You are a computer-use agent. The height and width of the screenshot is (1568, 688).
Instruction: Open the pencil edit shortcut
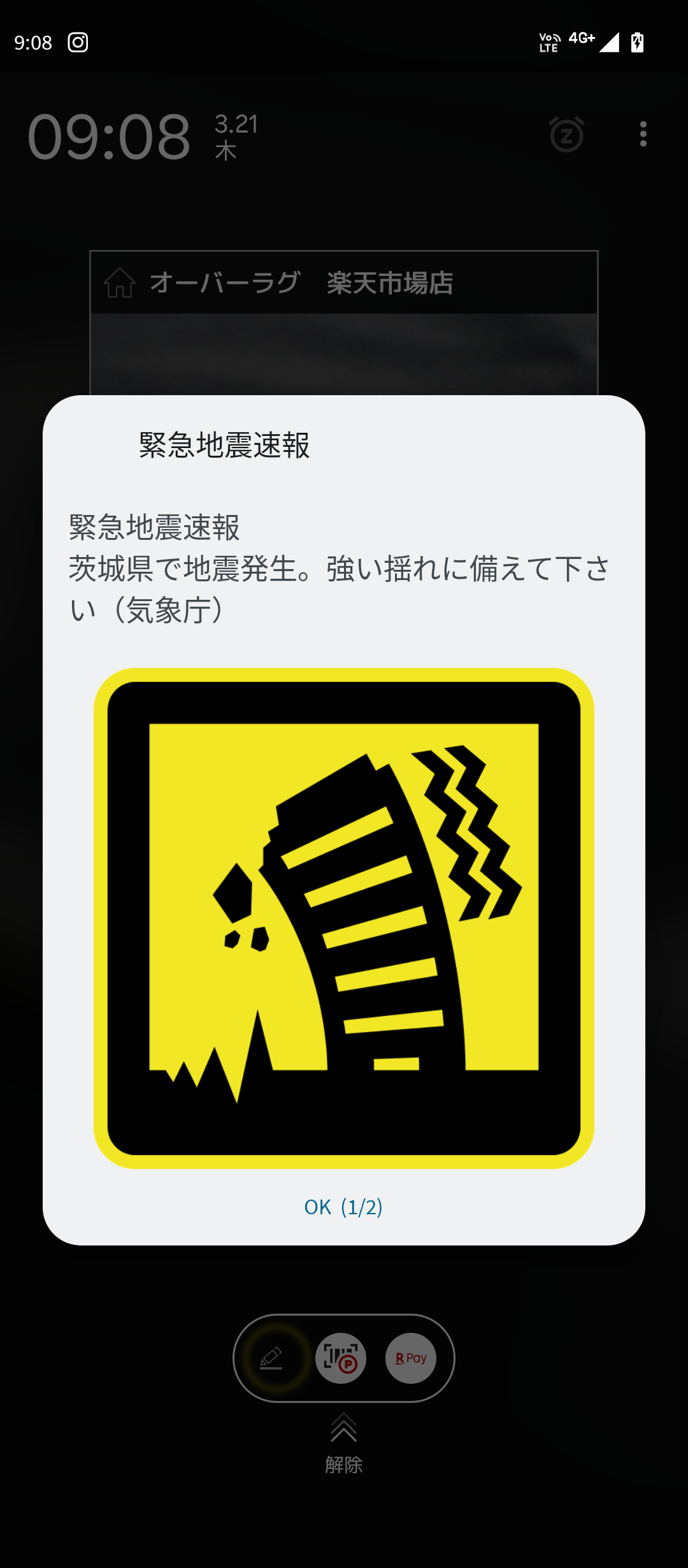[272, 1358]
